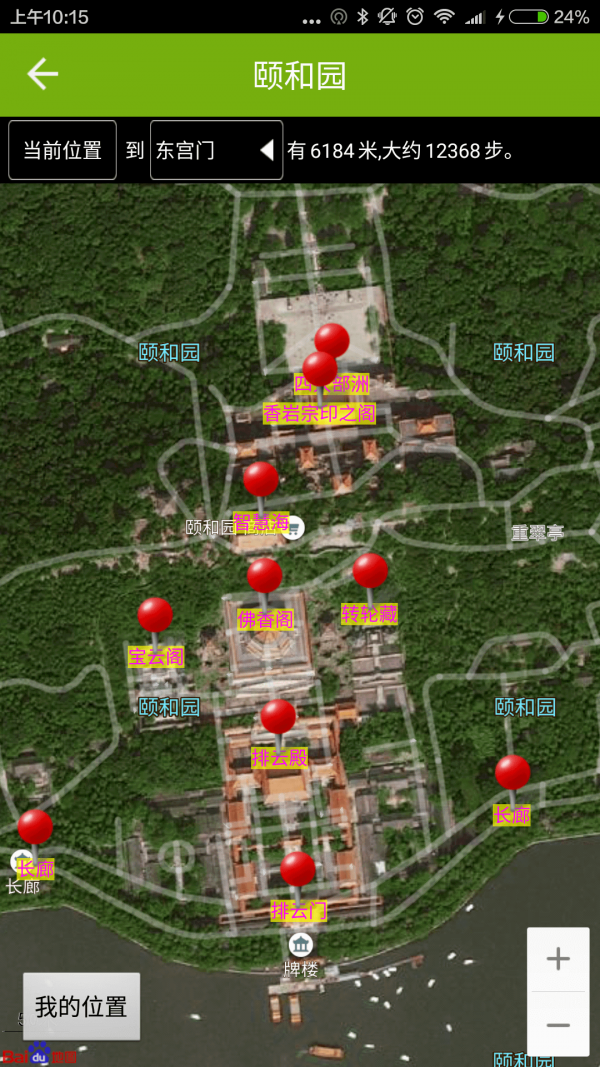
Task: Open the 东宫门 destination dropdown
Action: [216, 150]
